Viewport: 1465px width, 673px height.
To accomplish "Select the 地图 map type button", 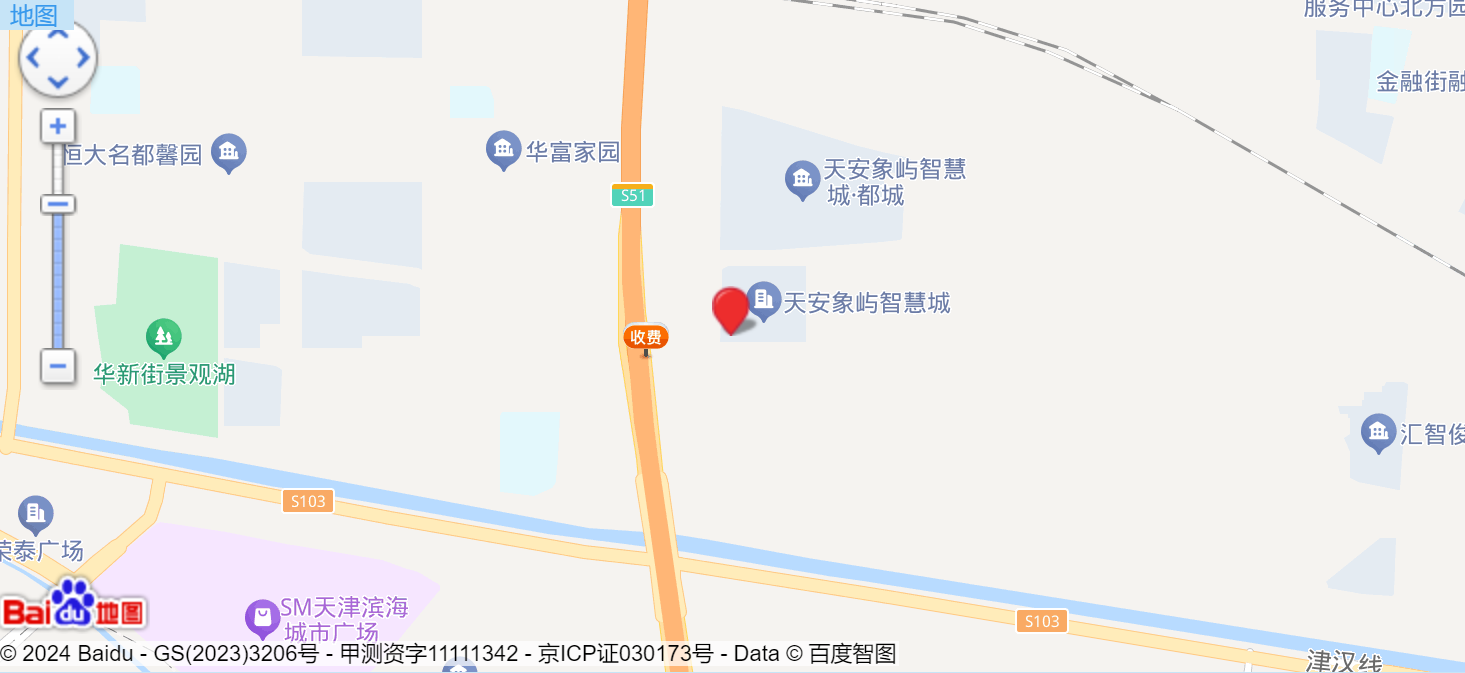I will [x=35, y=15].
